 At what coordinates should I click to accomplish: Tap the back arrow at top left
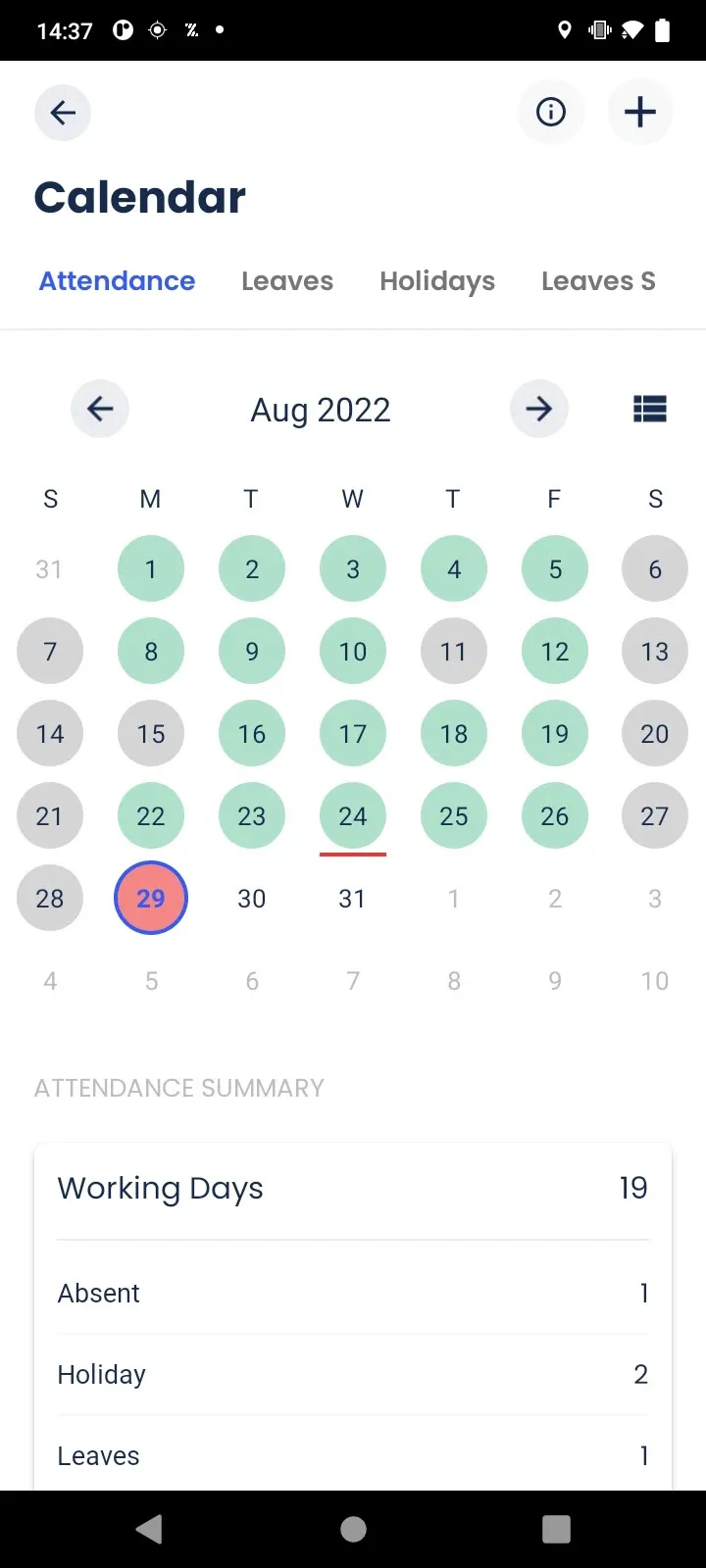[x=62, y=113]
